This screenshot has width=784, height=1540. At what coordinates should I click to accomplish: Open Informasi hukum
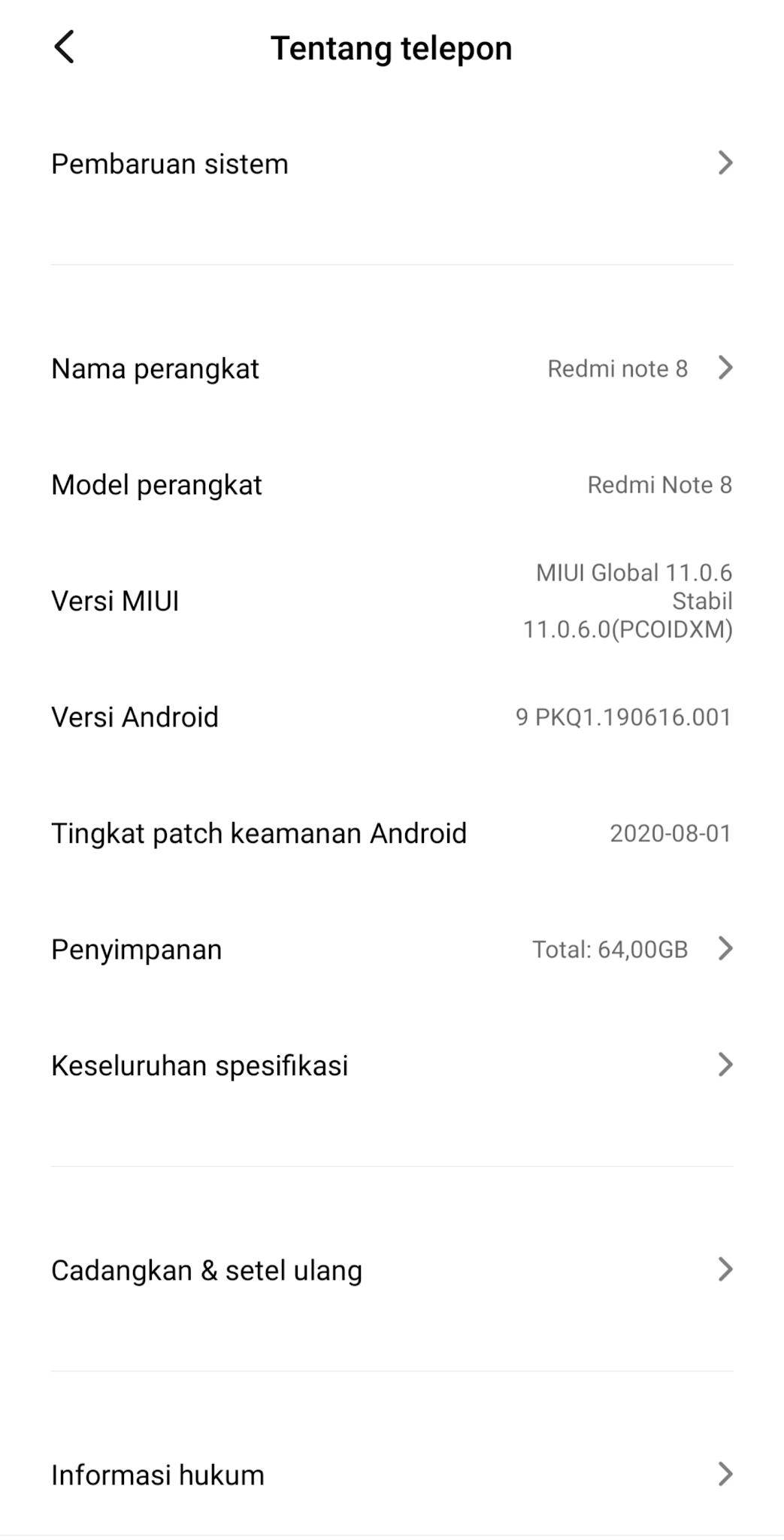coord(391,1475)
